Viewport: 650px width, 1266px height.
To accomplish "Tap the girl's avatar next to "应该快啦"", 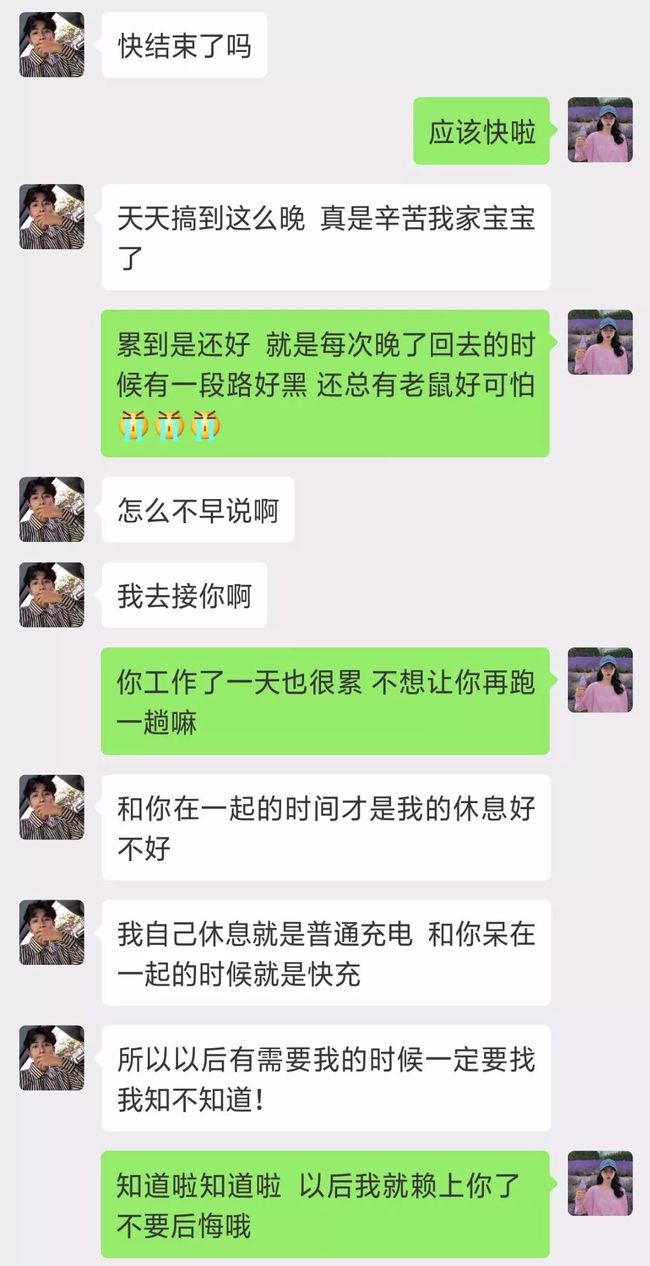I will click(600, 130).
